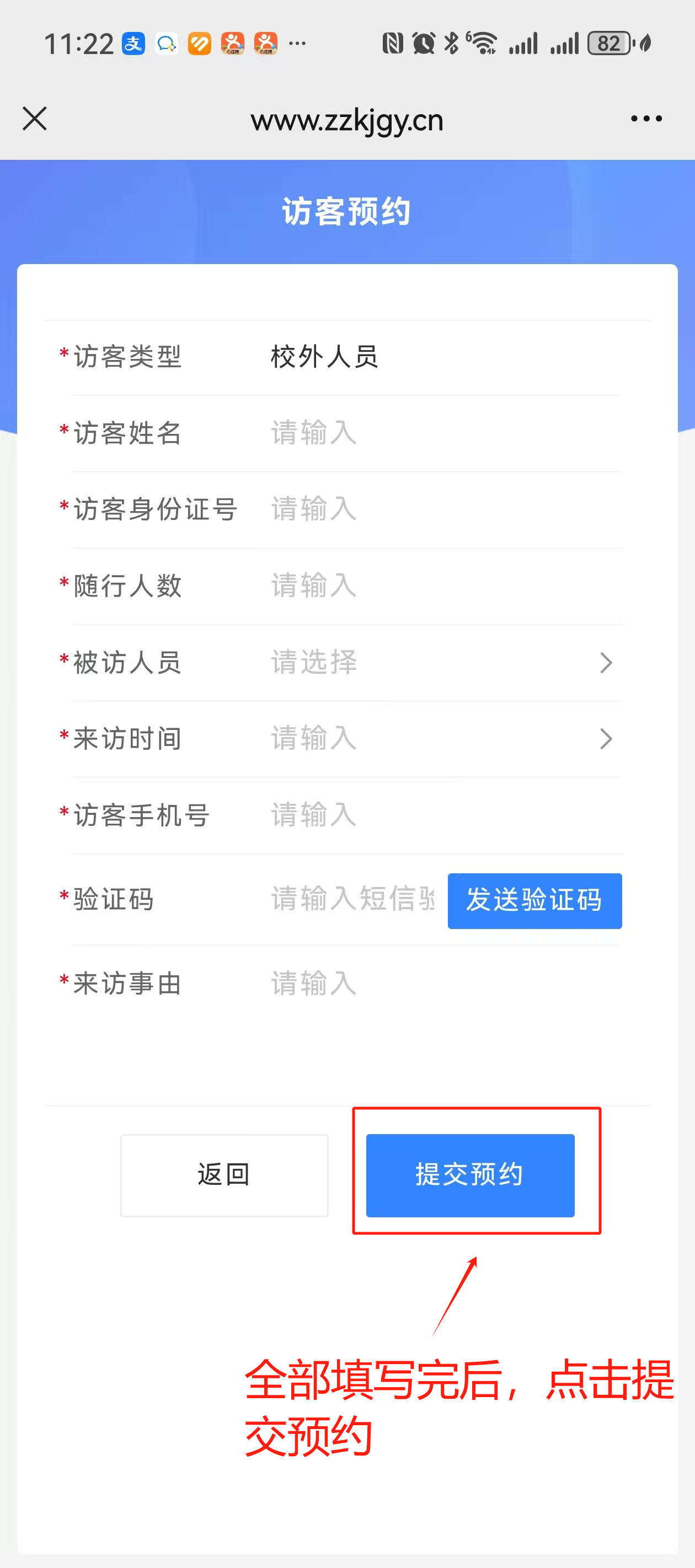Focus the 验证码 input field
Viewport: 695px width, 1568px height.
(352, 899)
